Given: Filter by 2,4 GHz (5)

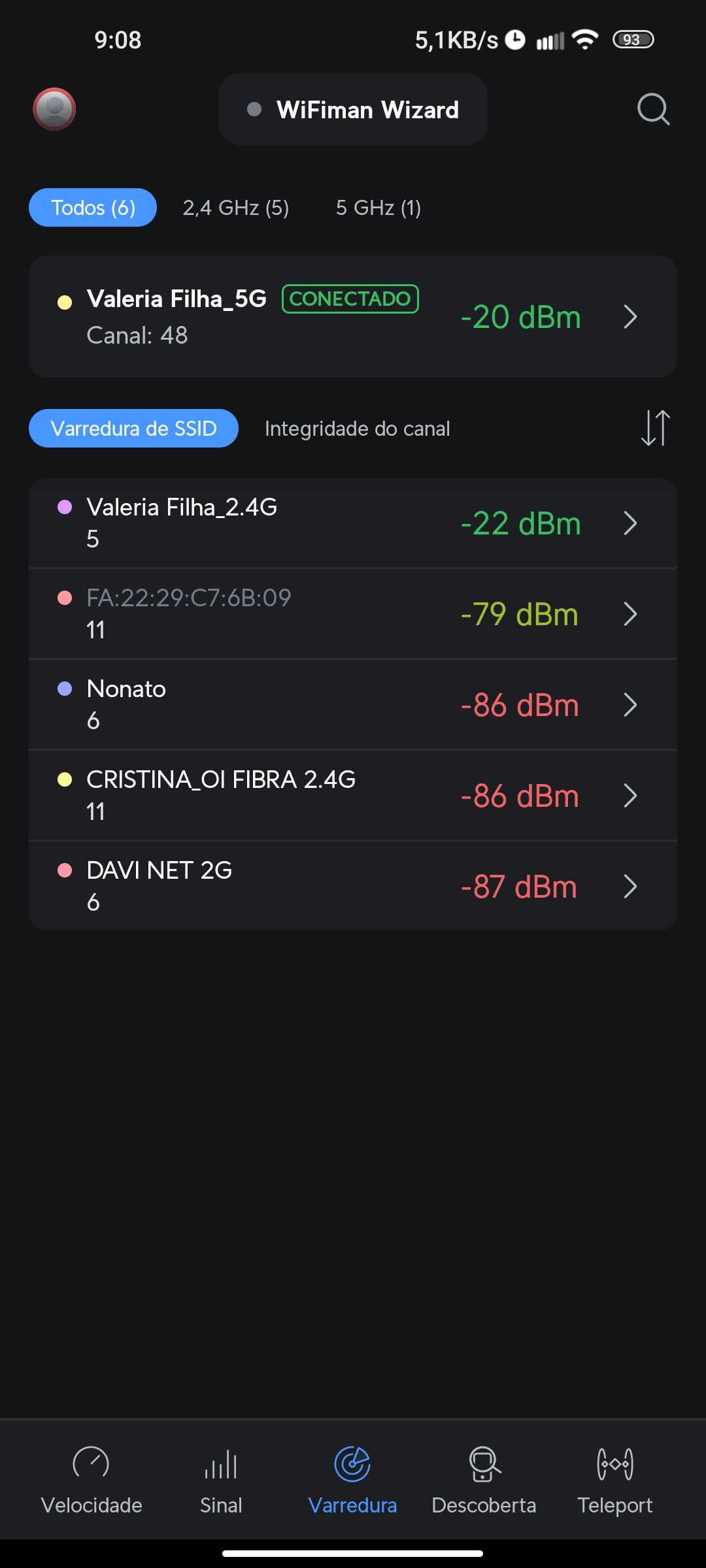Looking at the screenshot, I should tap(235, 208).
